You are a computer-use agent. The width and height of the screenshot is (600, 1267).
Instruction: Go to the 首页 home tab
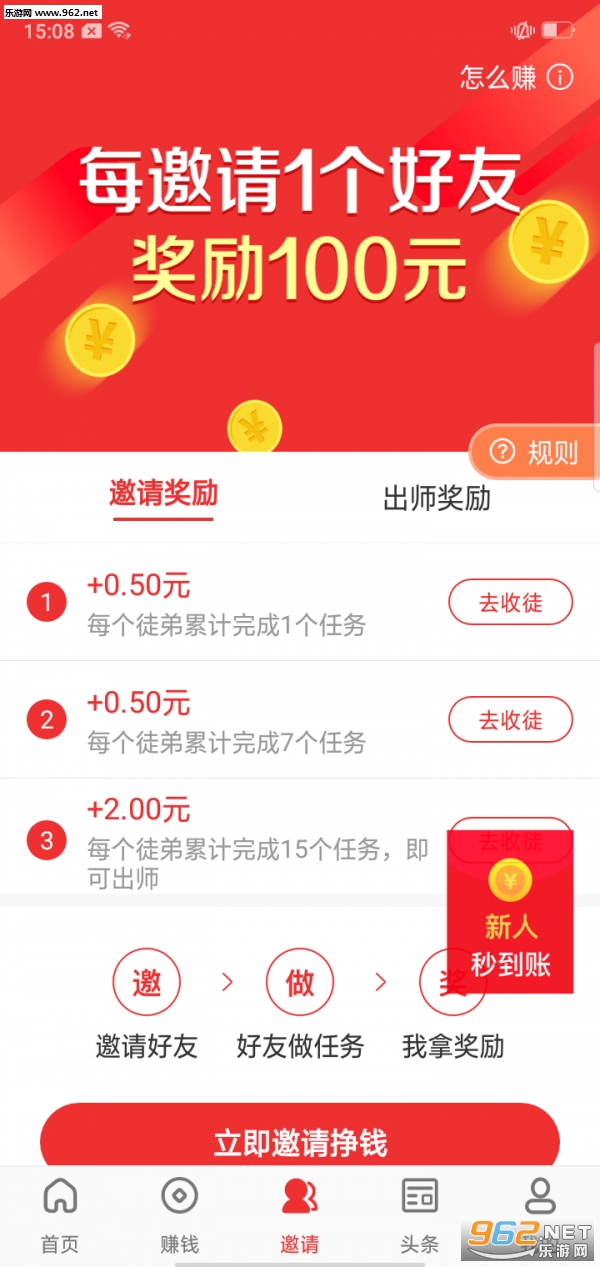(60, 1215)
